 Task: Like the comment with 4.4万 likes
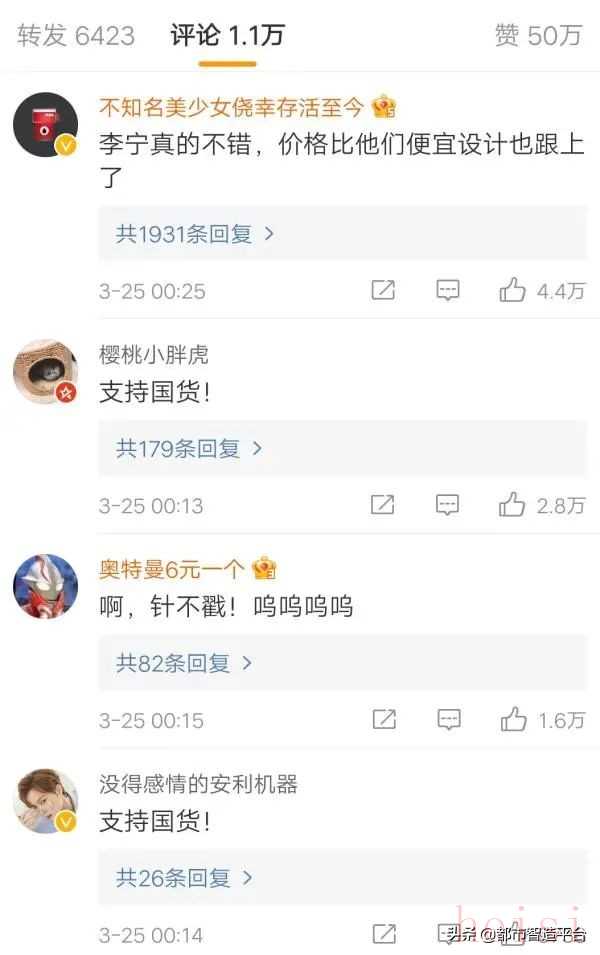click(x=513, y=291)
